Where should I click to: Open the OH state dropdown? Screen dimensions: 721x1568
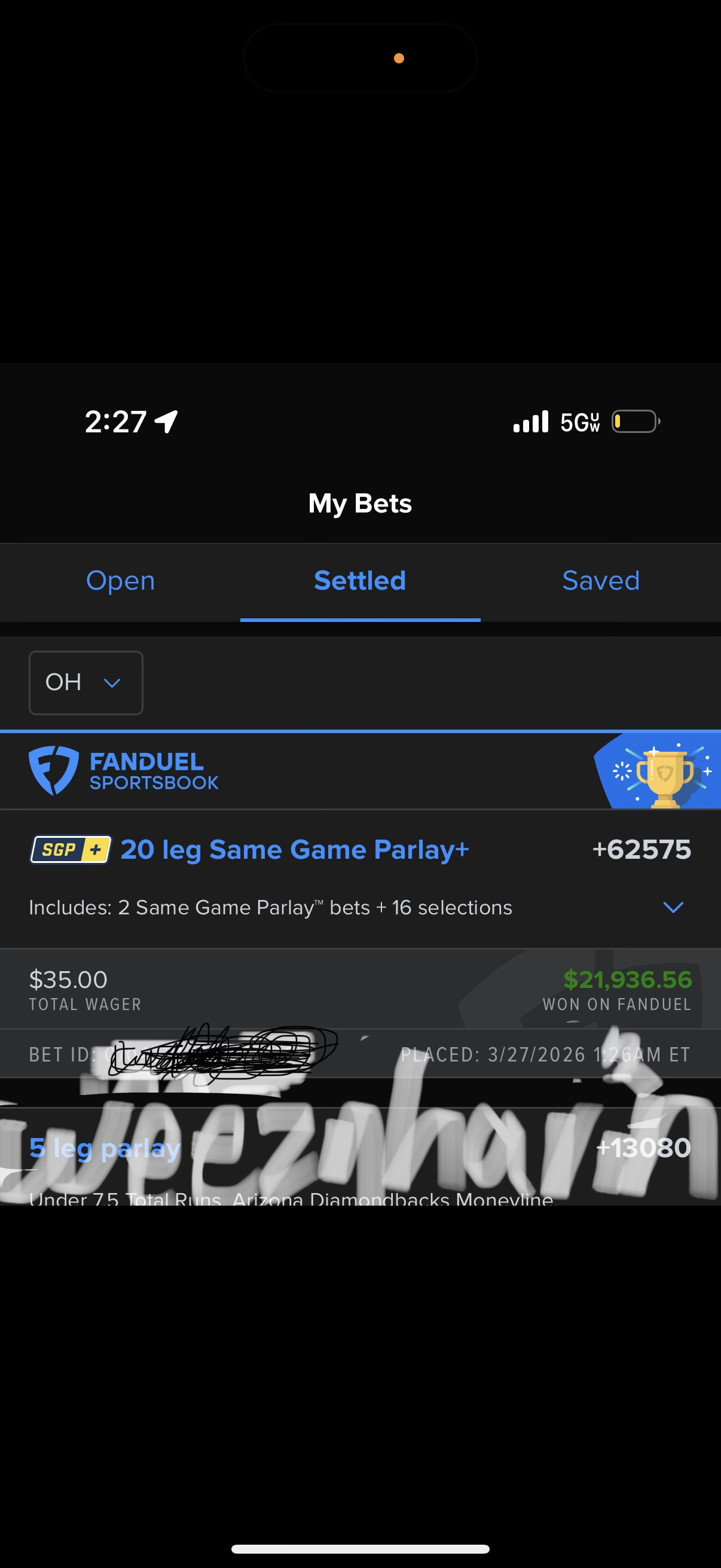point(85,682)
